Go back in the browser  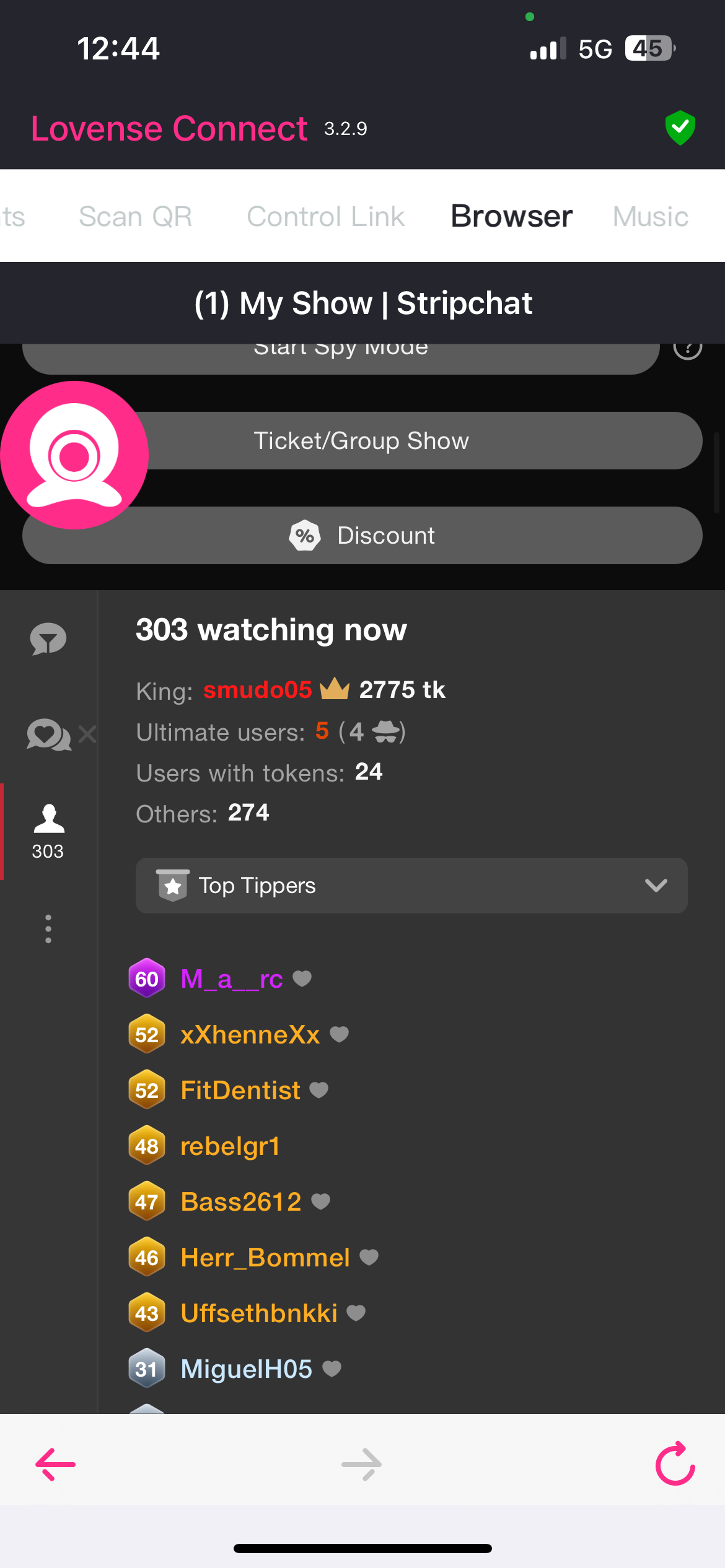(56, 1464)
